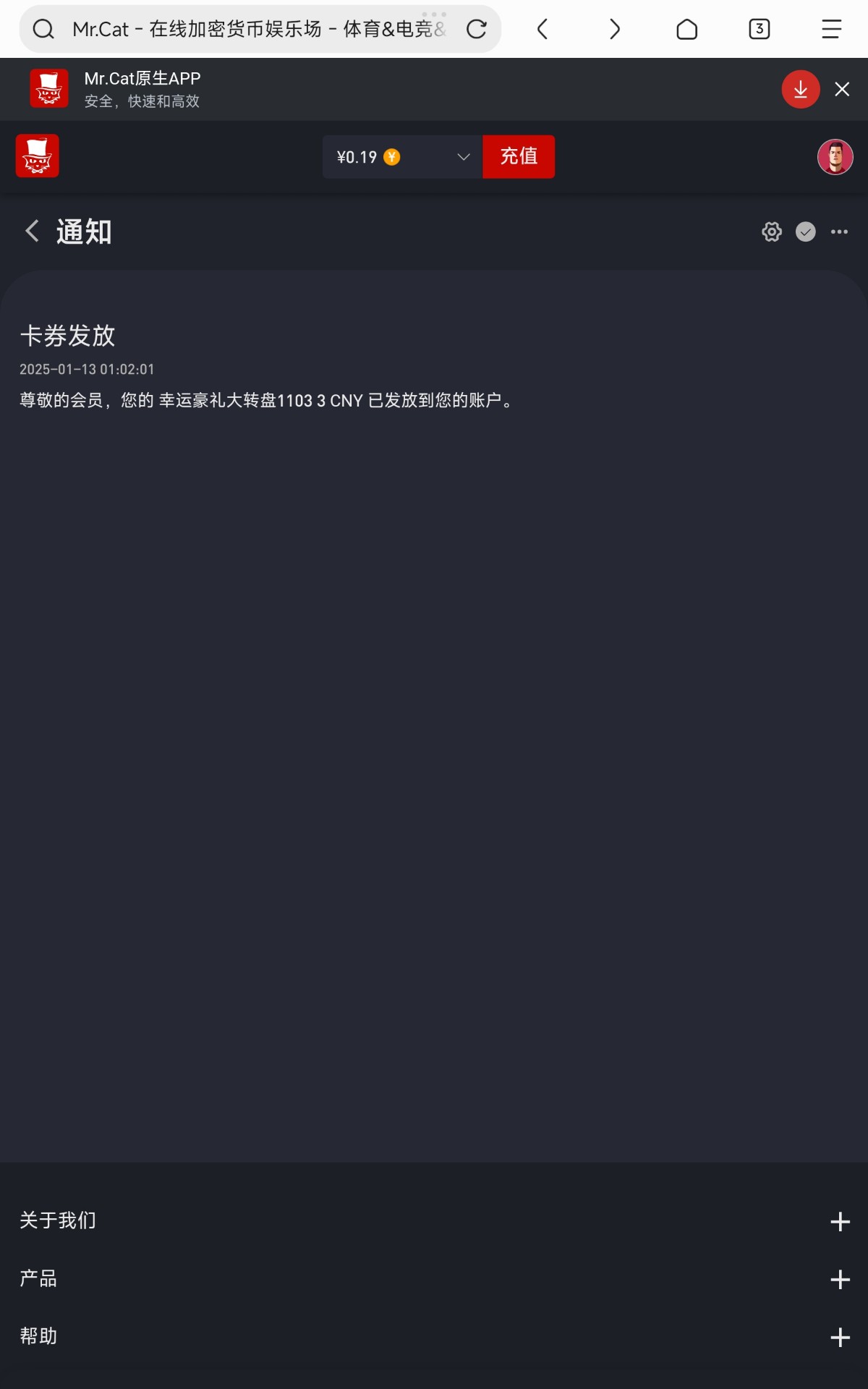868x1389 pixels.
Task: Expand the 帮助 section
Action: [434, 1337]
